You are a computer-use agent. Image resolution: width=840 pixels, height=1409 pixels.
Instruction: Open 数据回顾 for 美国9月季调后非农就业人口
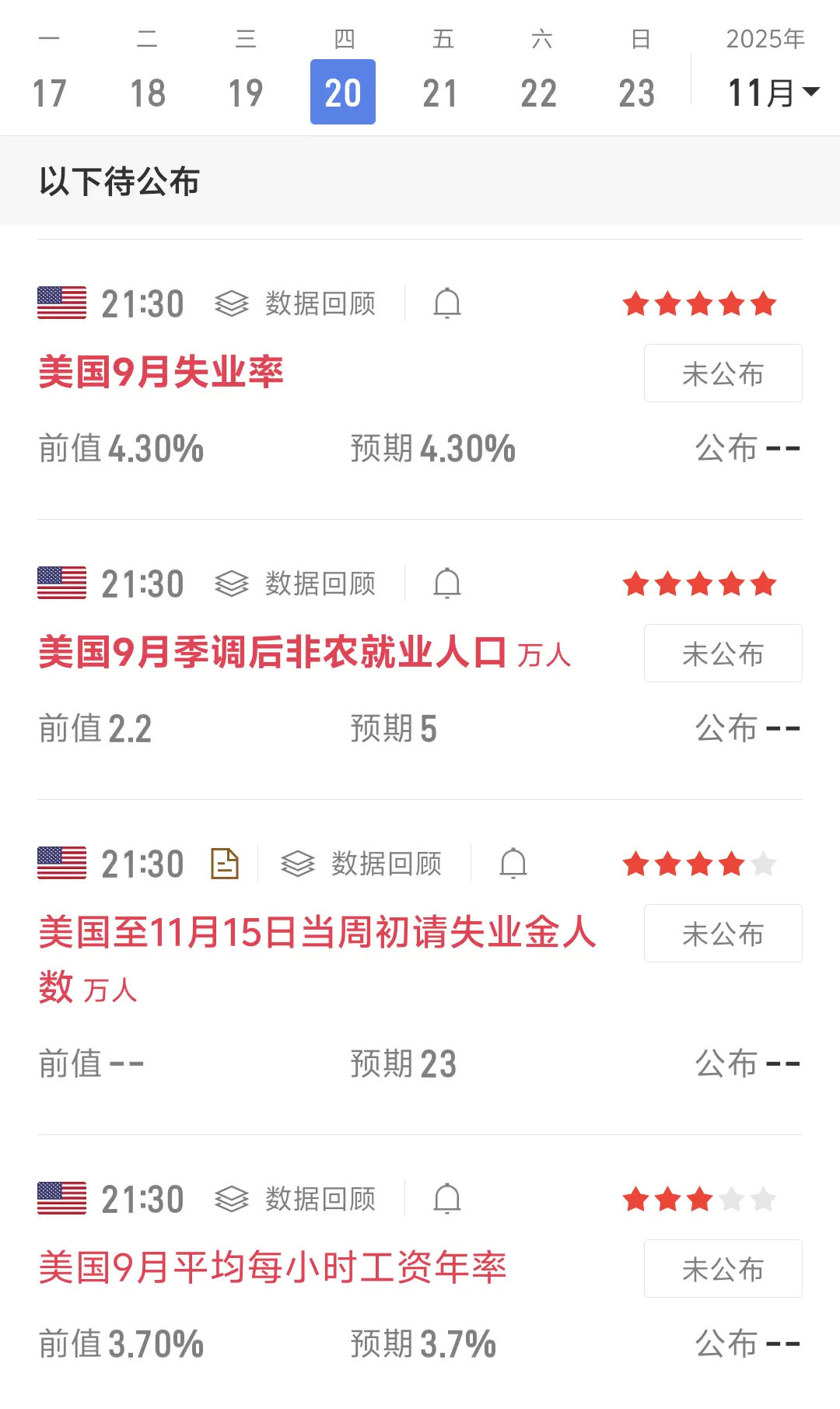click(296, 584)
